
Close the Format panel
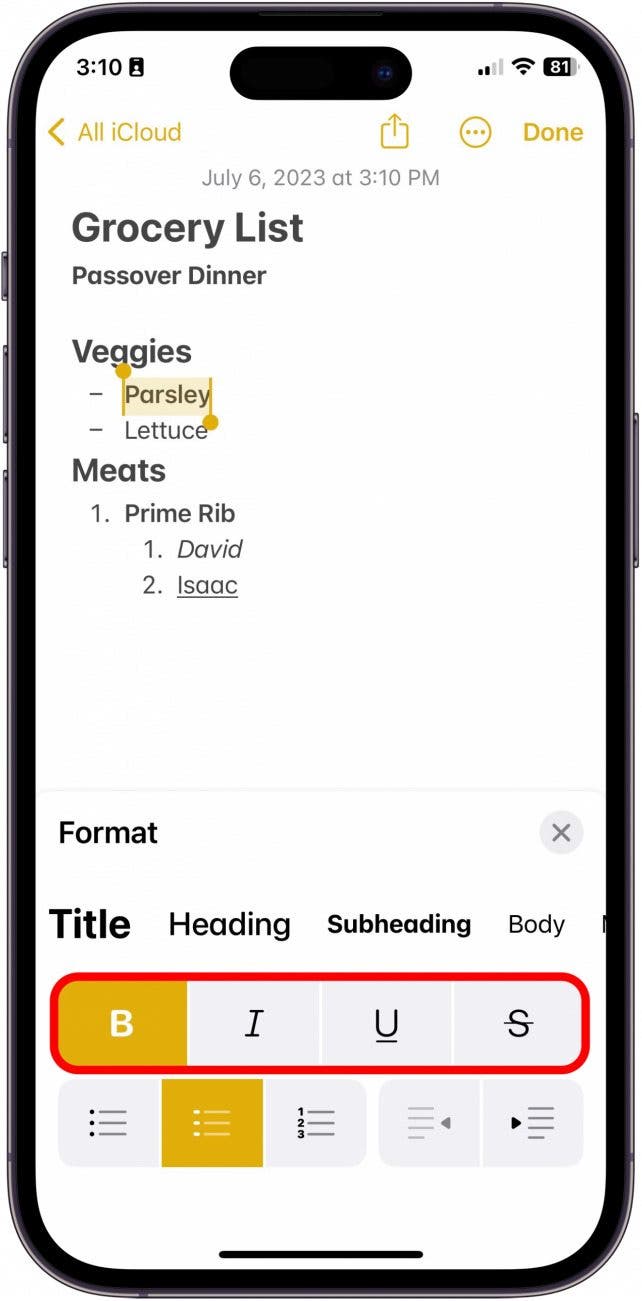coord(561,832)
